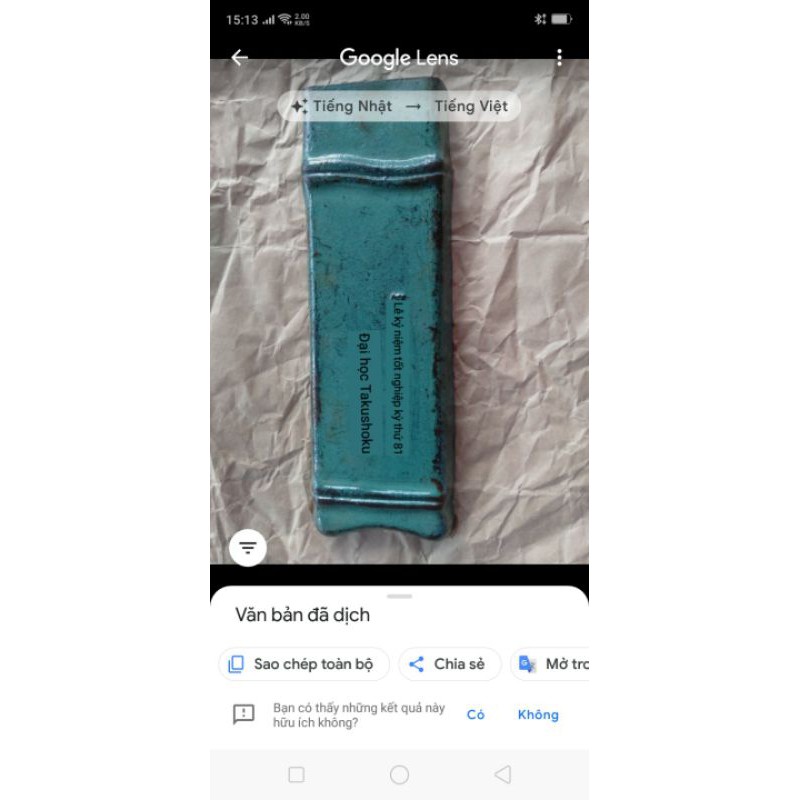Screen dimensions: 800x800
Task: Go to home via navigation circle
Action: (x=399, y=774)
